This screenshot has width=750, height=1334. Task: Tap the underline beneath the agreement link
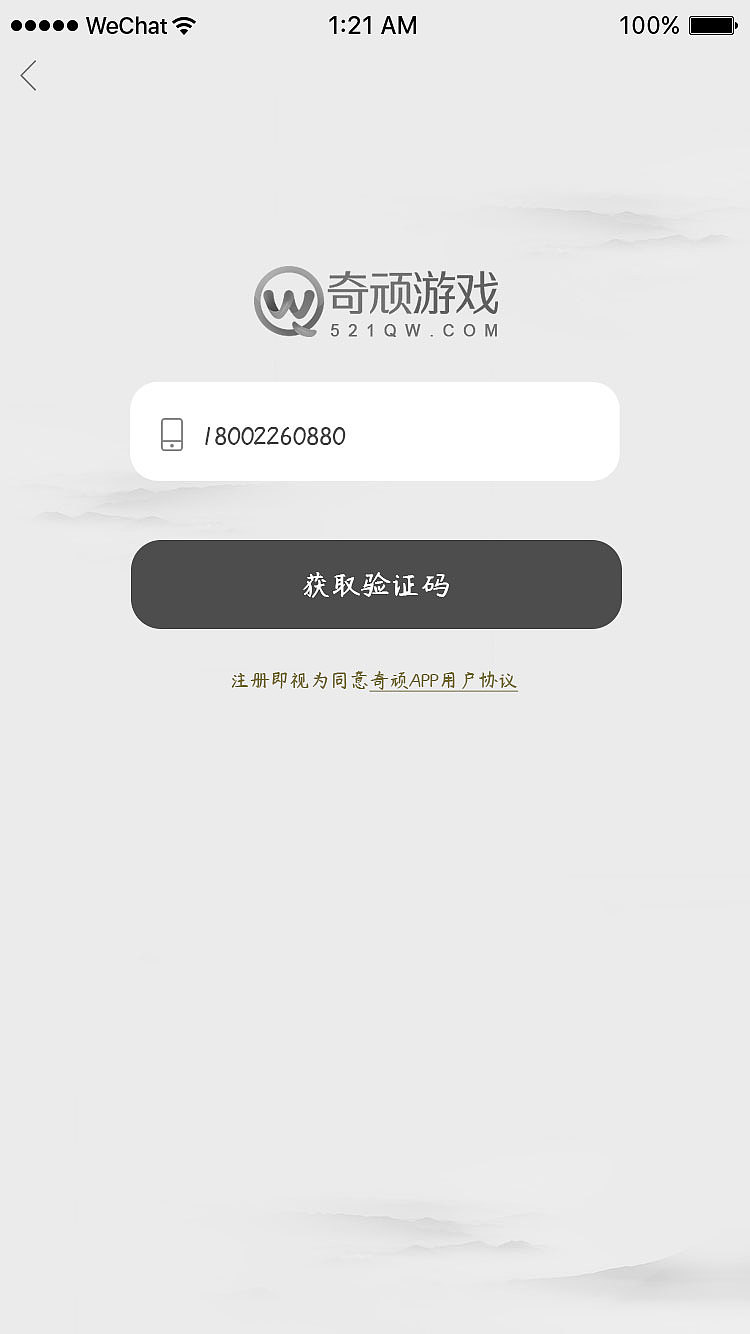pos(443,691)
